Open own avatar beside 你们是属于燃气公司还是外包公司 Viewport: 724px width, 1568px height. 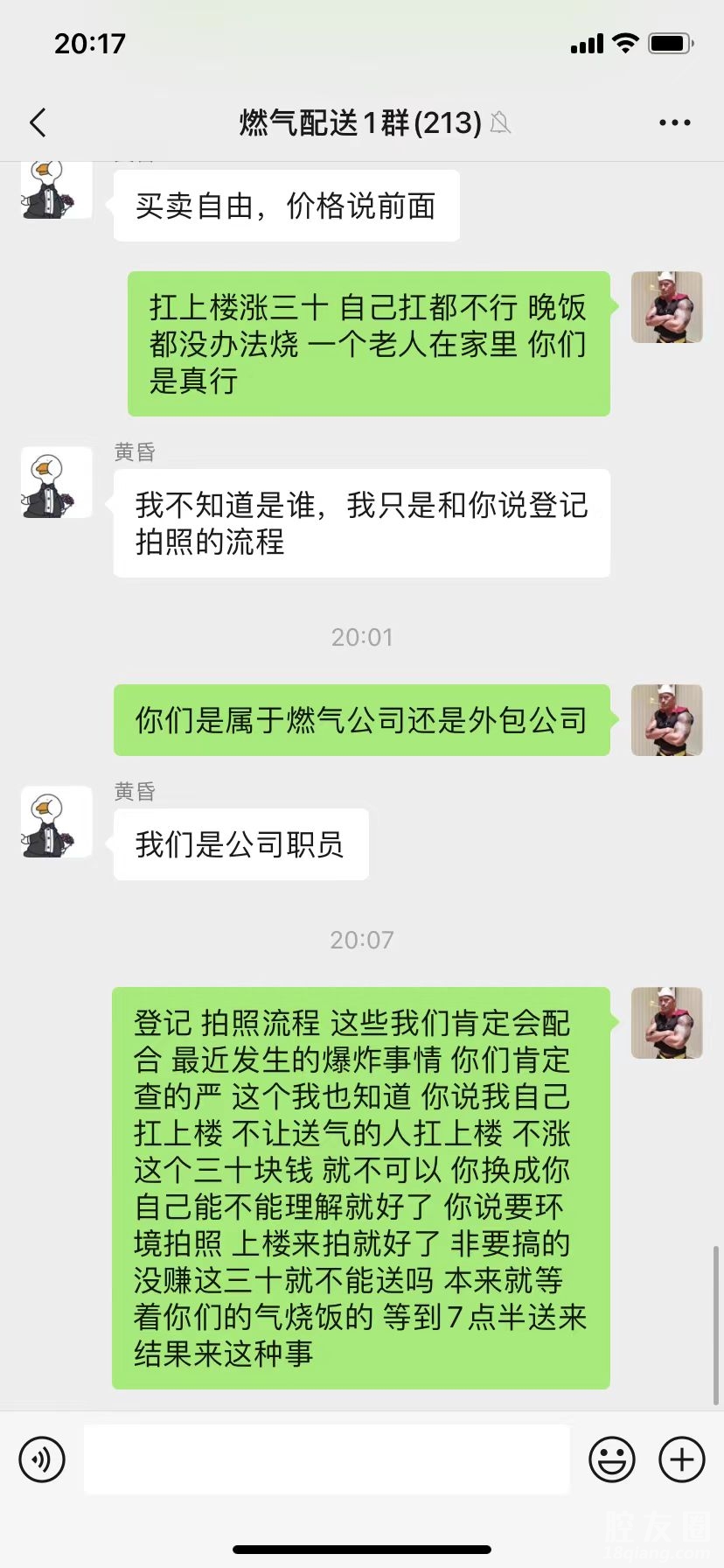coord(666,720)
